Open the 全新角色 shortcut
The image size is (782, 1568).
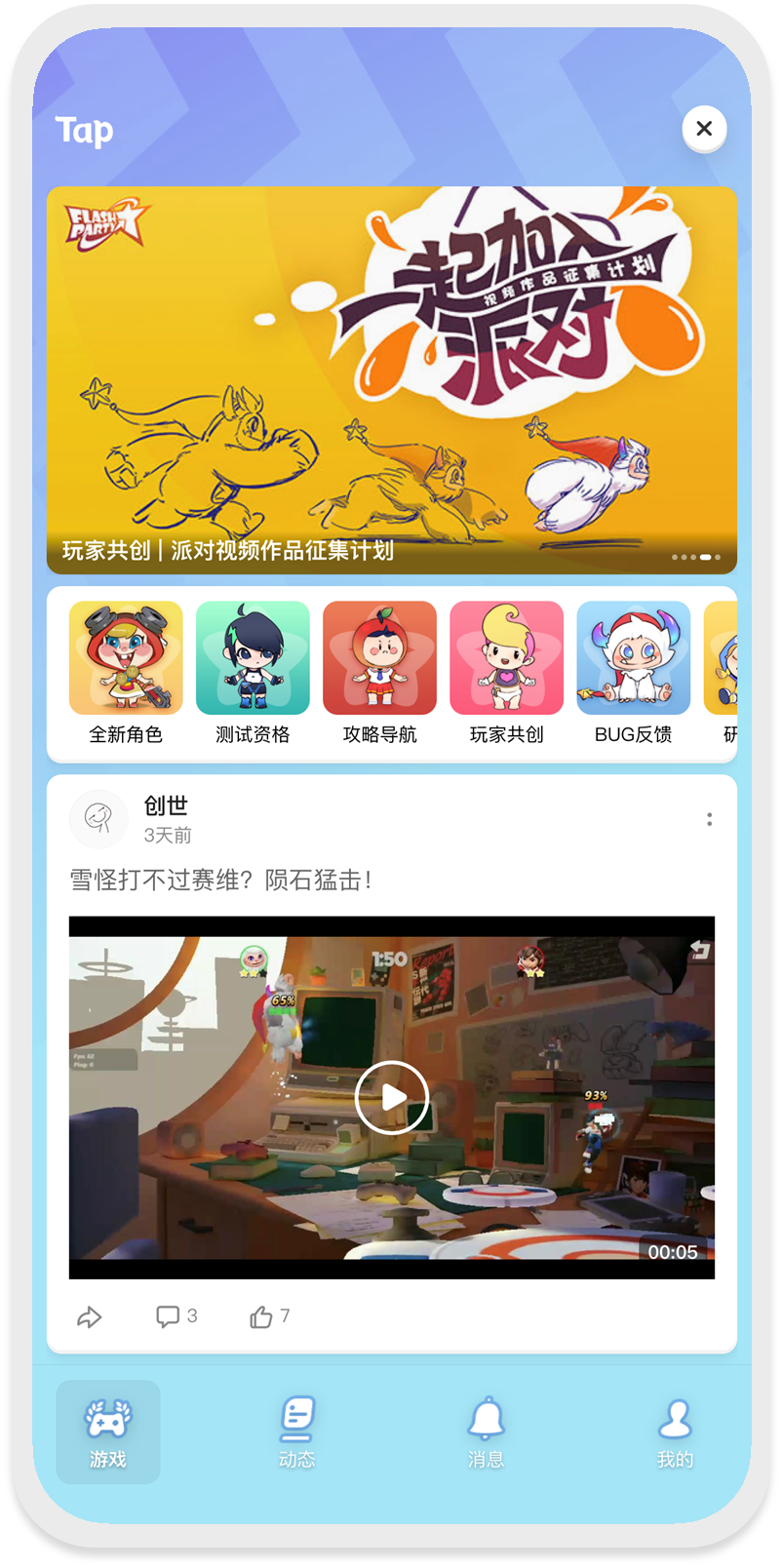(x=126, y=673)
